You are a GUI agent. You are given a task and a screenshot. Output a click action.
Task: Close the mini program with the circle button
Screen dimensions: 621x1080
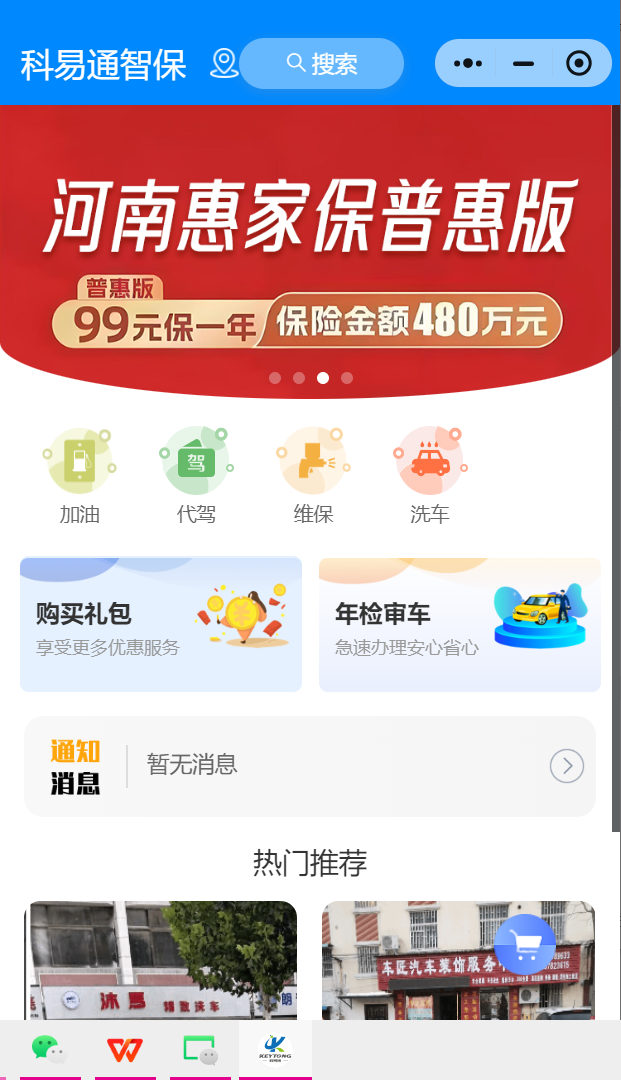[x=579, y=64]
